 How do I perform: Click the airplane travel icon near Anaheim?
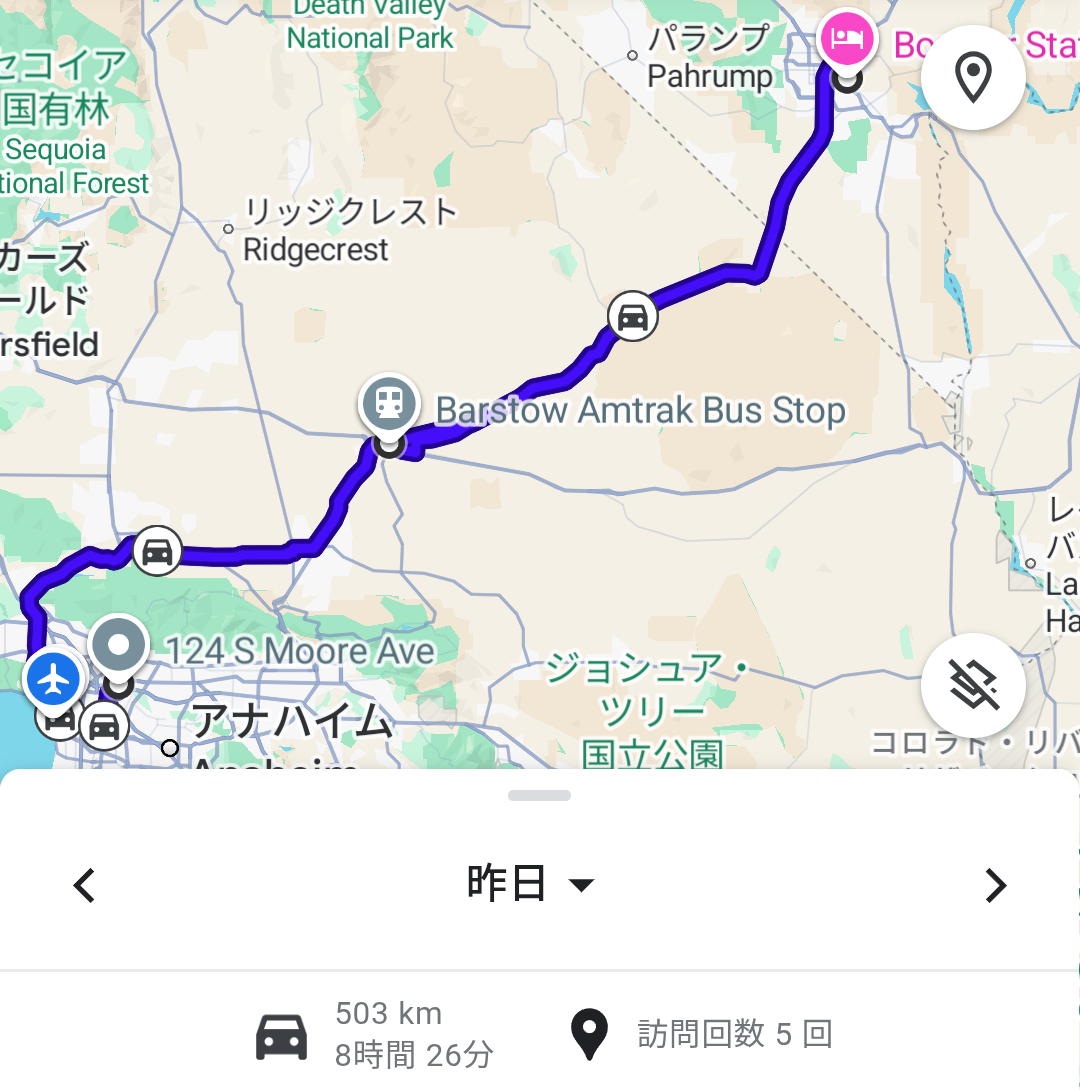[x=53, y=679]
